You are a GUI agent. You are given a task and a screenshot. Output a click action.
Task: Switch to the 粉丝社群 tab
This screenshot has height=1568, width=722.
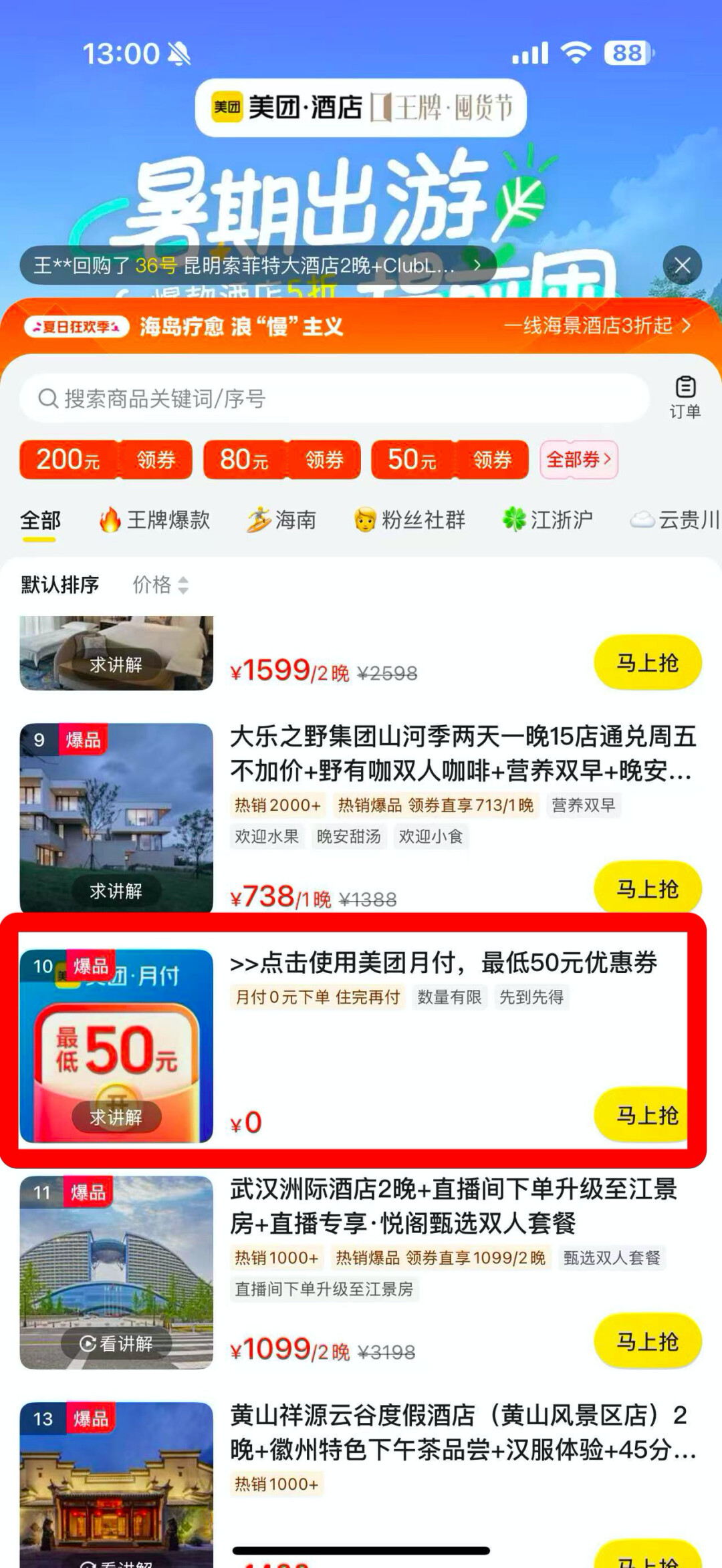tap(410, 520)
